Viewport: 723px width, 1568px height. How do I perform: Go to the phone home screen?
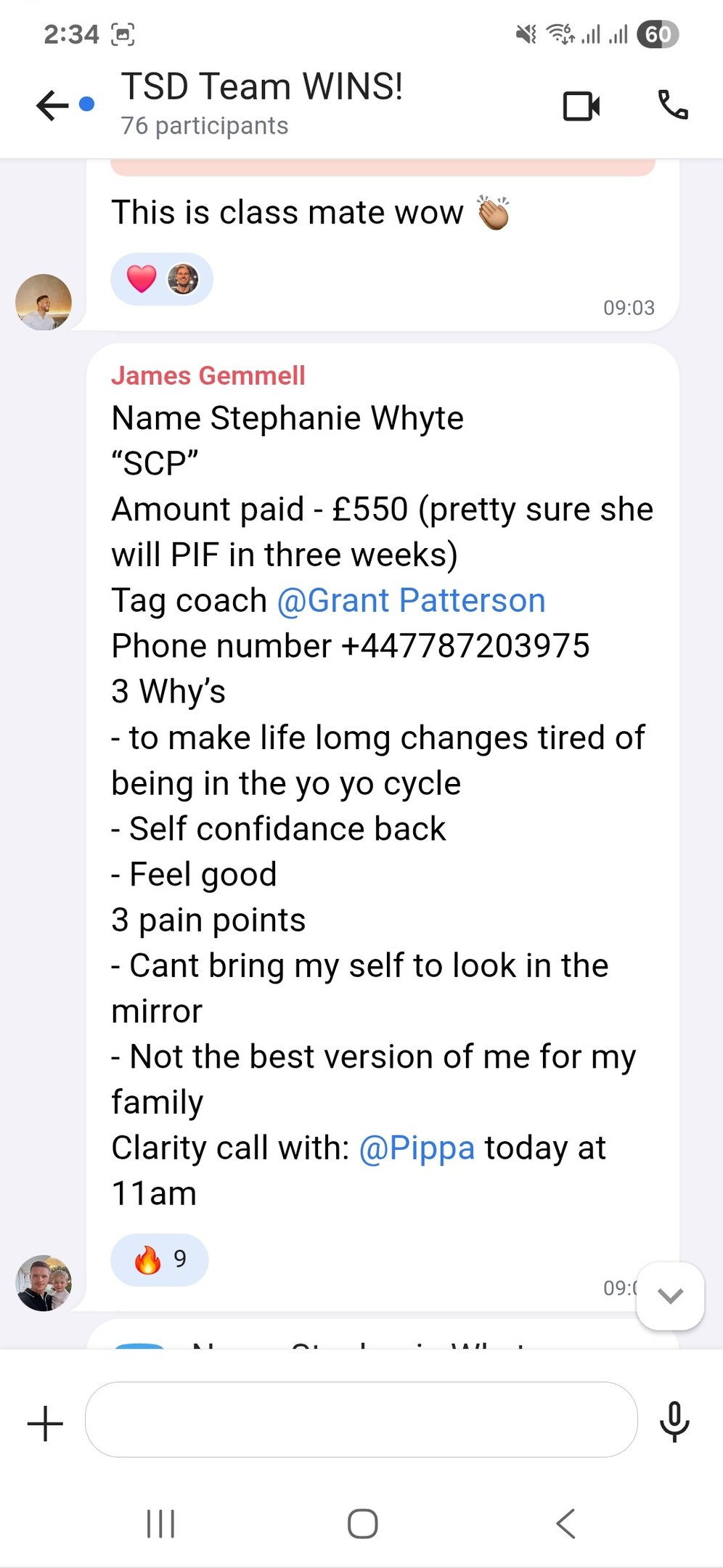pyautogui.click(x=362, y=1524)
